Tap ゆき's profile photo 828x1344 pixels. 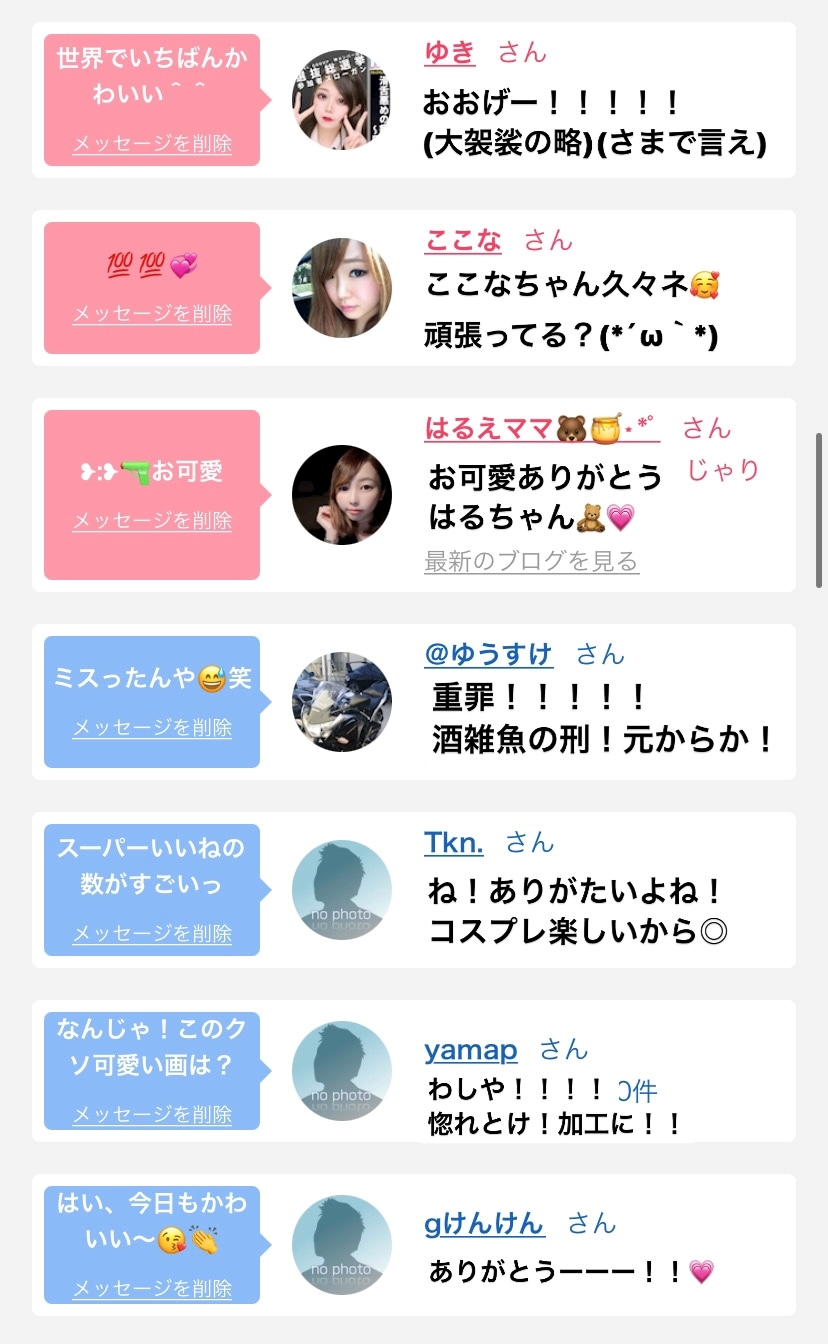point(342,100)
